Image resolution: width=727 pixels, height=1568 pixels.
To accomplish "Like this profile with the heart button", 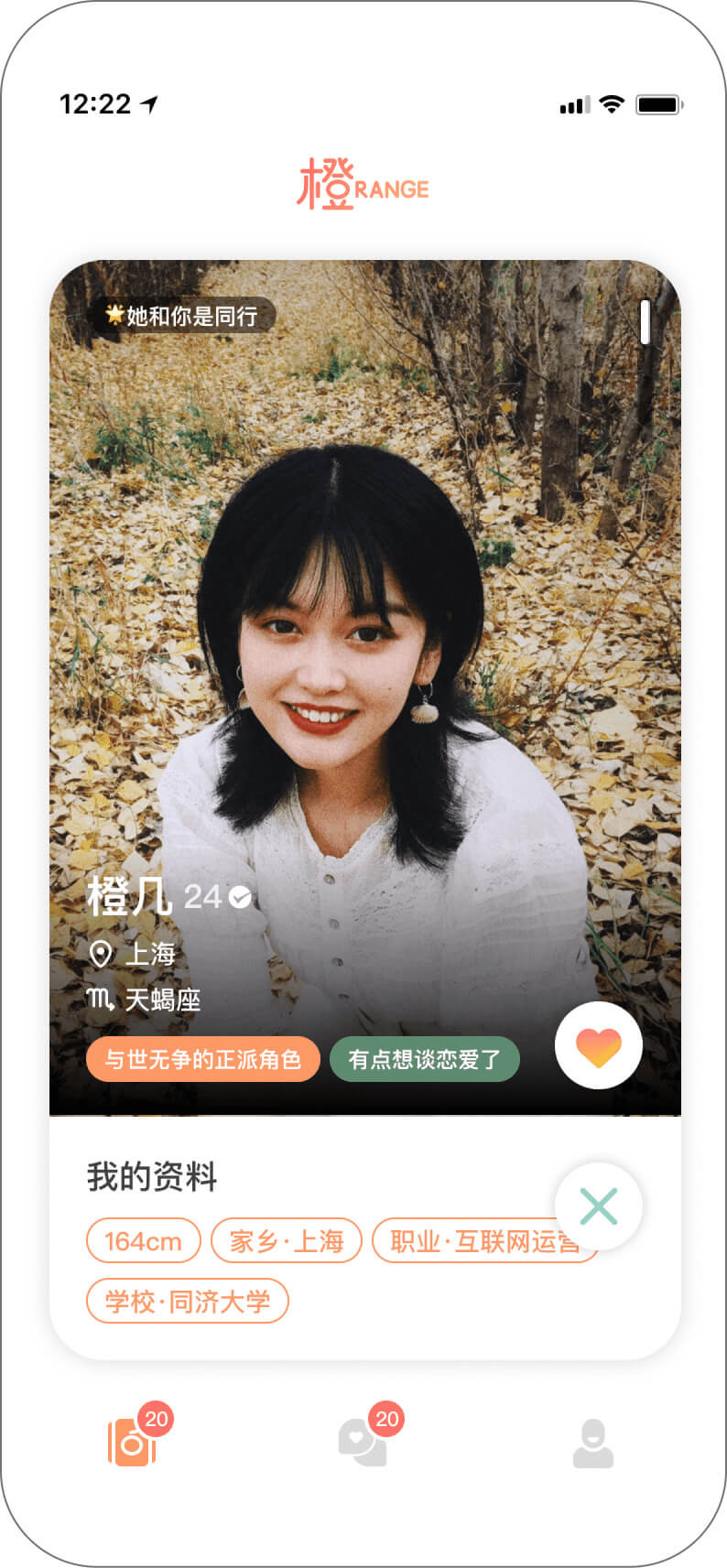I will point(598,1045).
